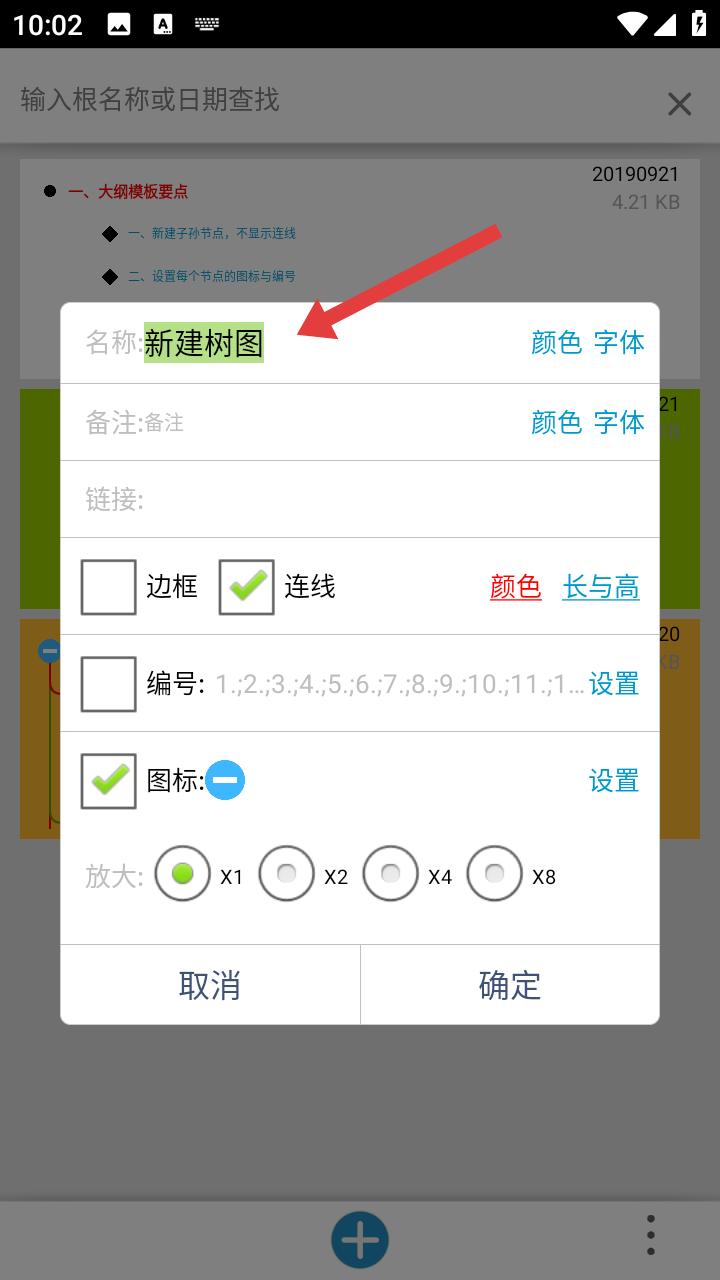Open 颜色 for the 名称 row
Viewport: 720px width, 1280px height.
tap(556, 343)
